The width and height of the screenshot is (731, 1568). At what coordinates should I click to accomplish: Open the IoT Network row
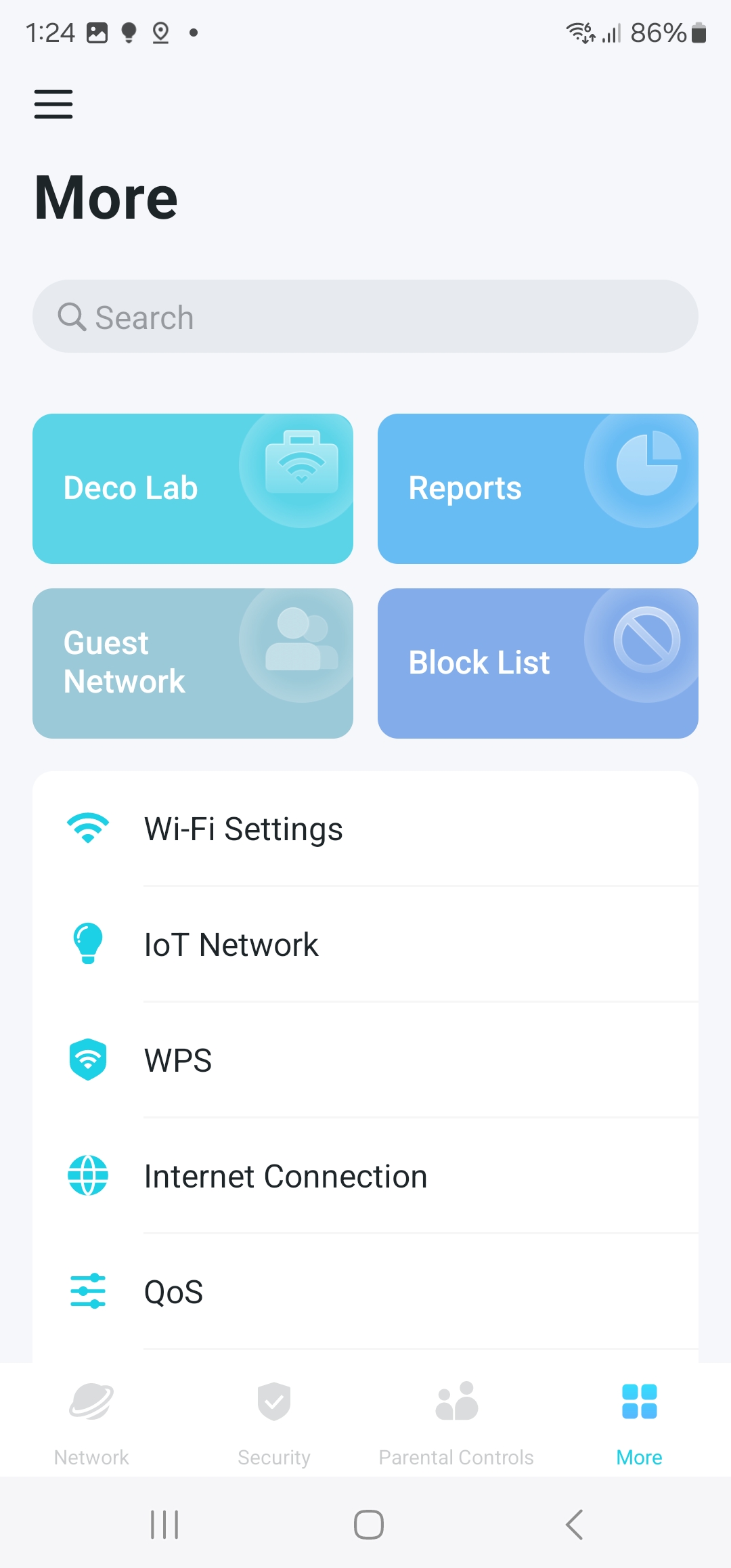365,944
